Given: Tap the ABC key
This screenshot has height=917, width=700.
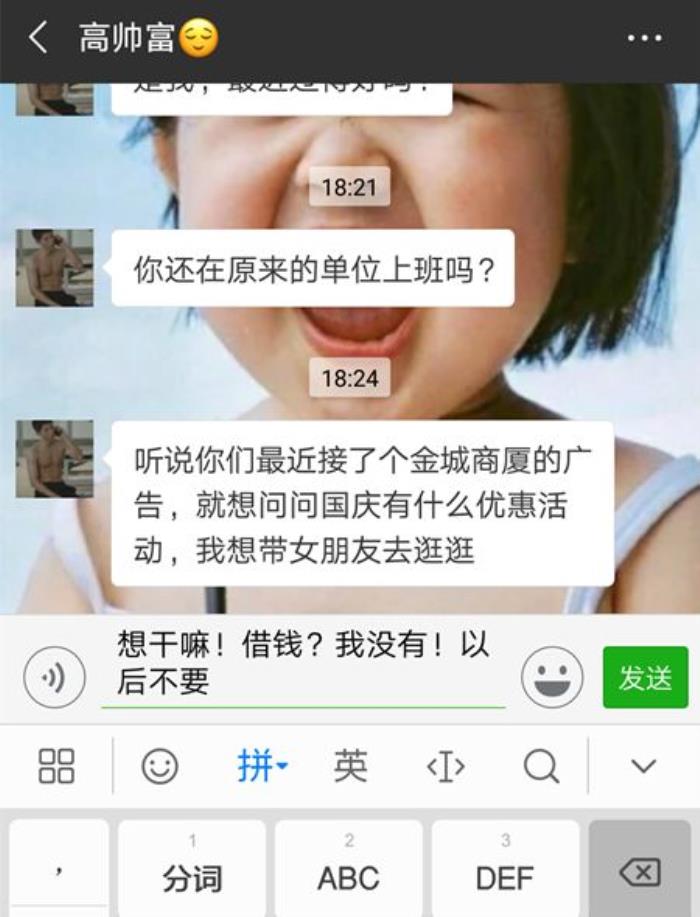Looking at the screenshot, I should tap(348, 870).
